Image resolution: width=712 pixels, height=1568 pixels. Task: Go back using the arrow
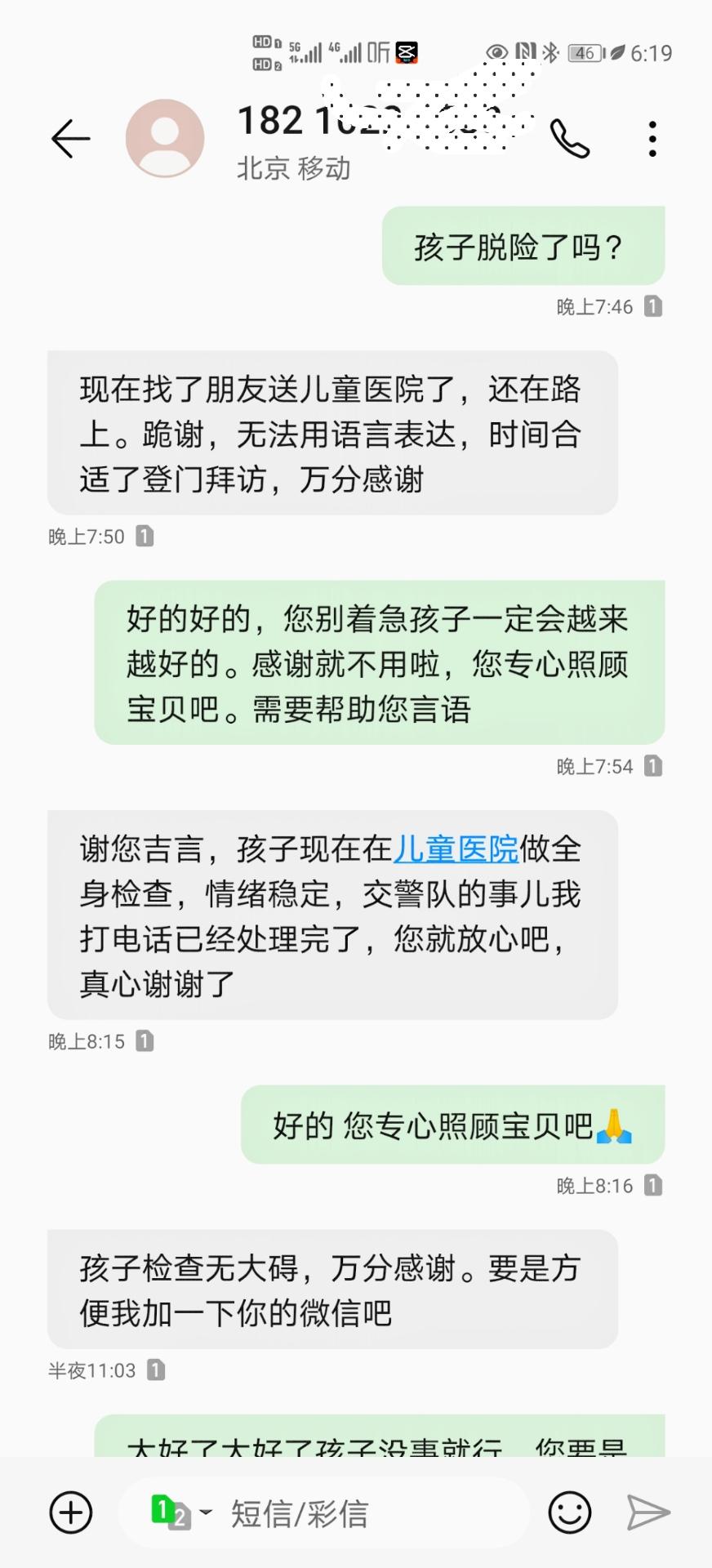pos(70,139)
